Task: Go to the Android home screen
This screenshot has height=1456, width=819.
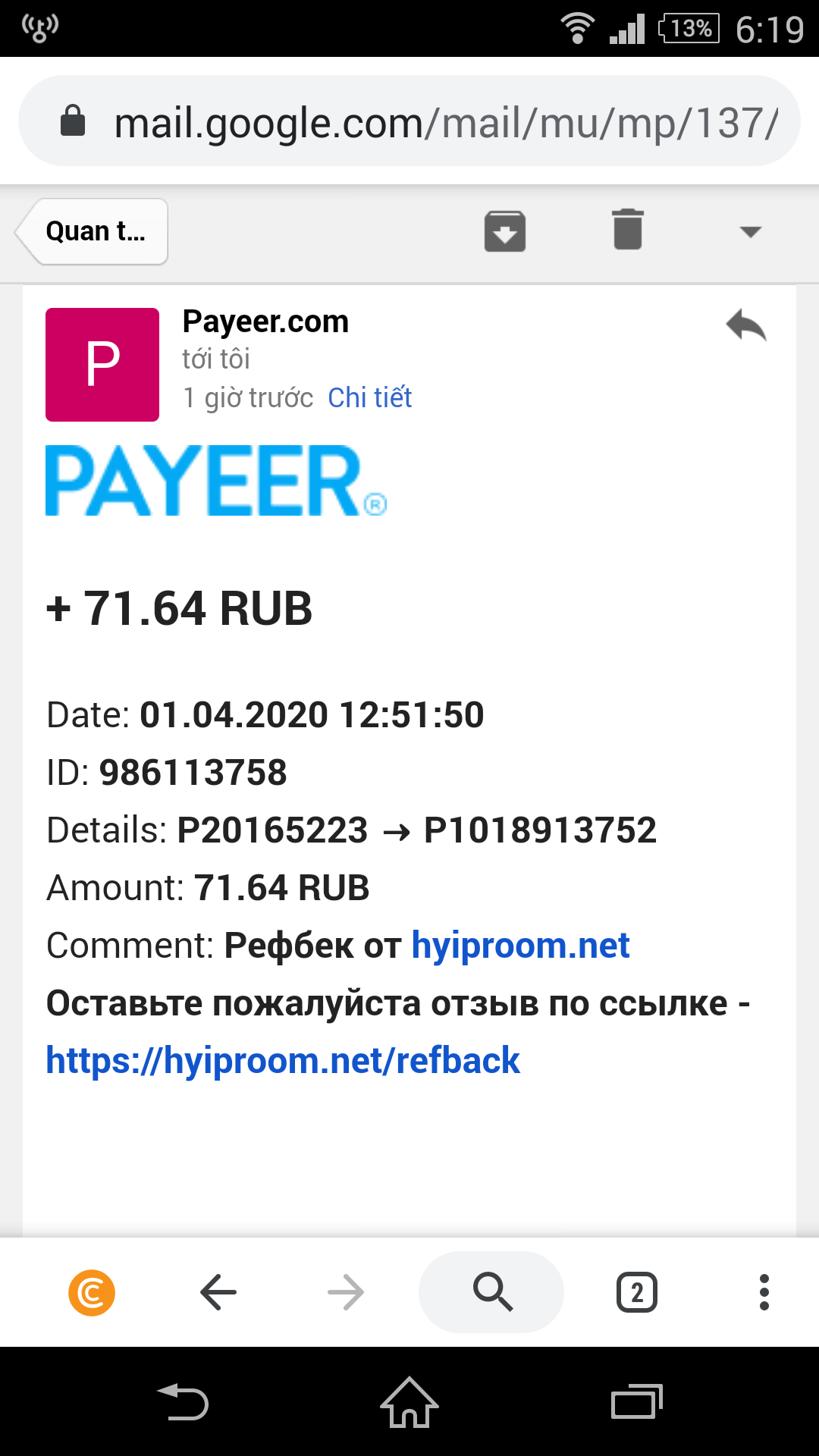Action: click(x=409, y=1402)
